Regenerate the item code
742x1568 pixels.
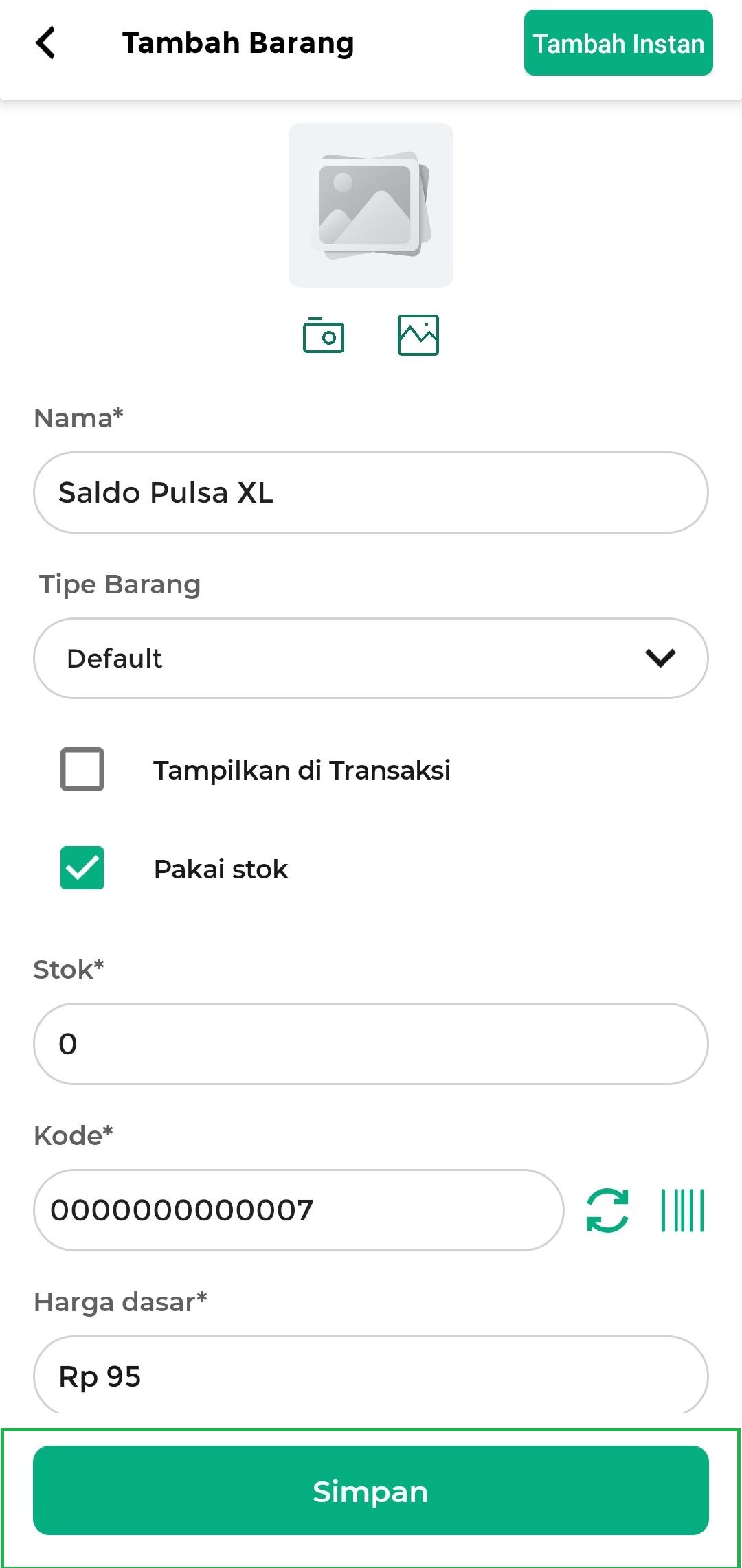tap(607, 1210)
